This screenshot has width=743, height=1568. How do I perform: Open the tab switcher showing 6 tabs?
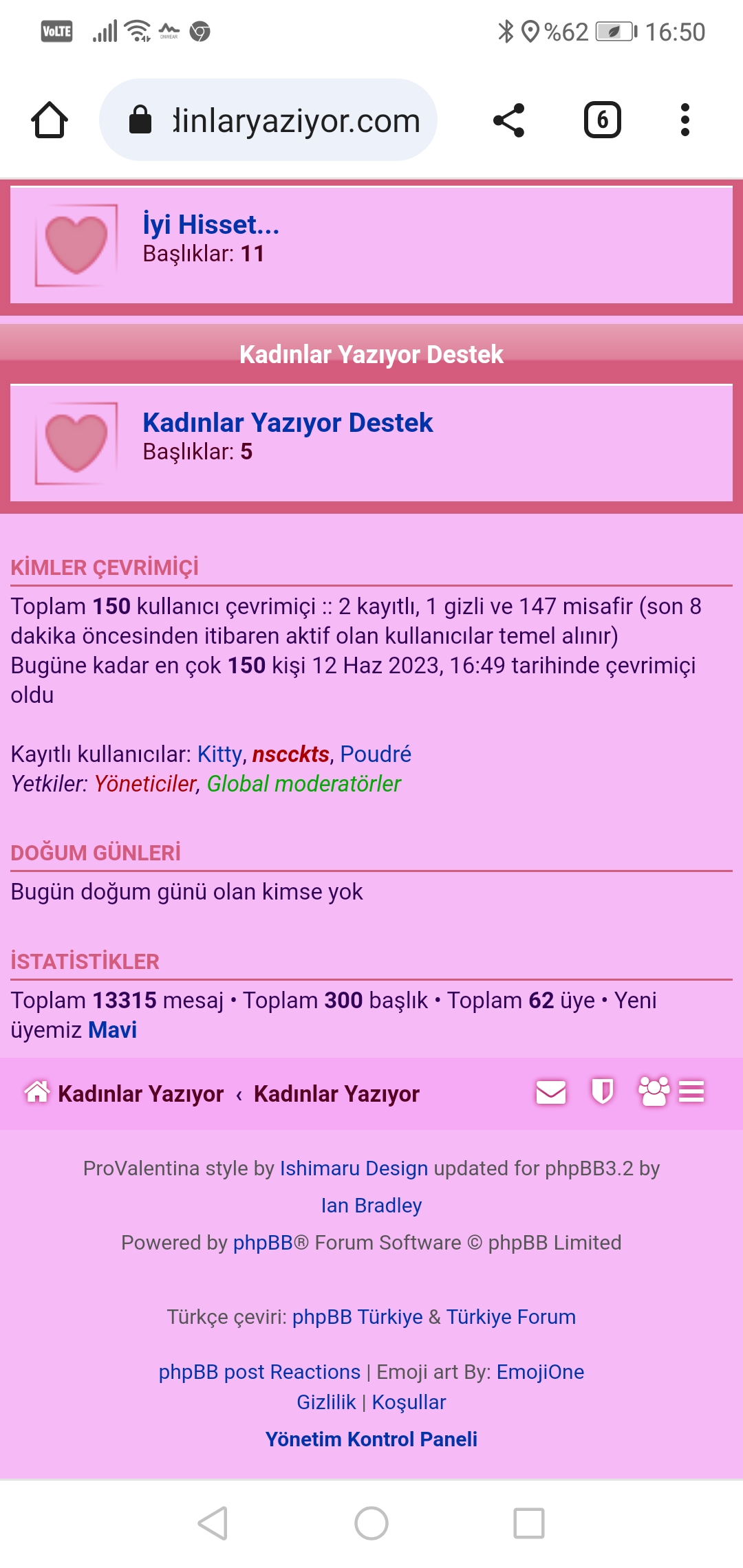pyautogui.click(x=602, y=120)
